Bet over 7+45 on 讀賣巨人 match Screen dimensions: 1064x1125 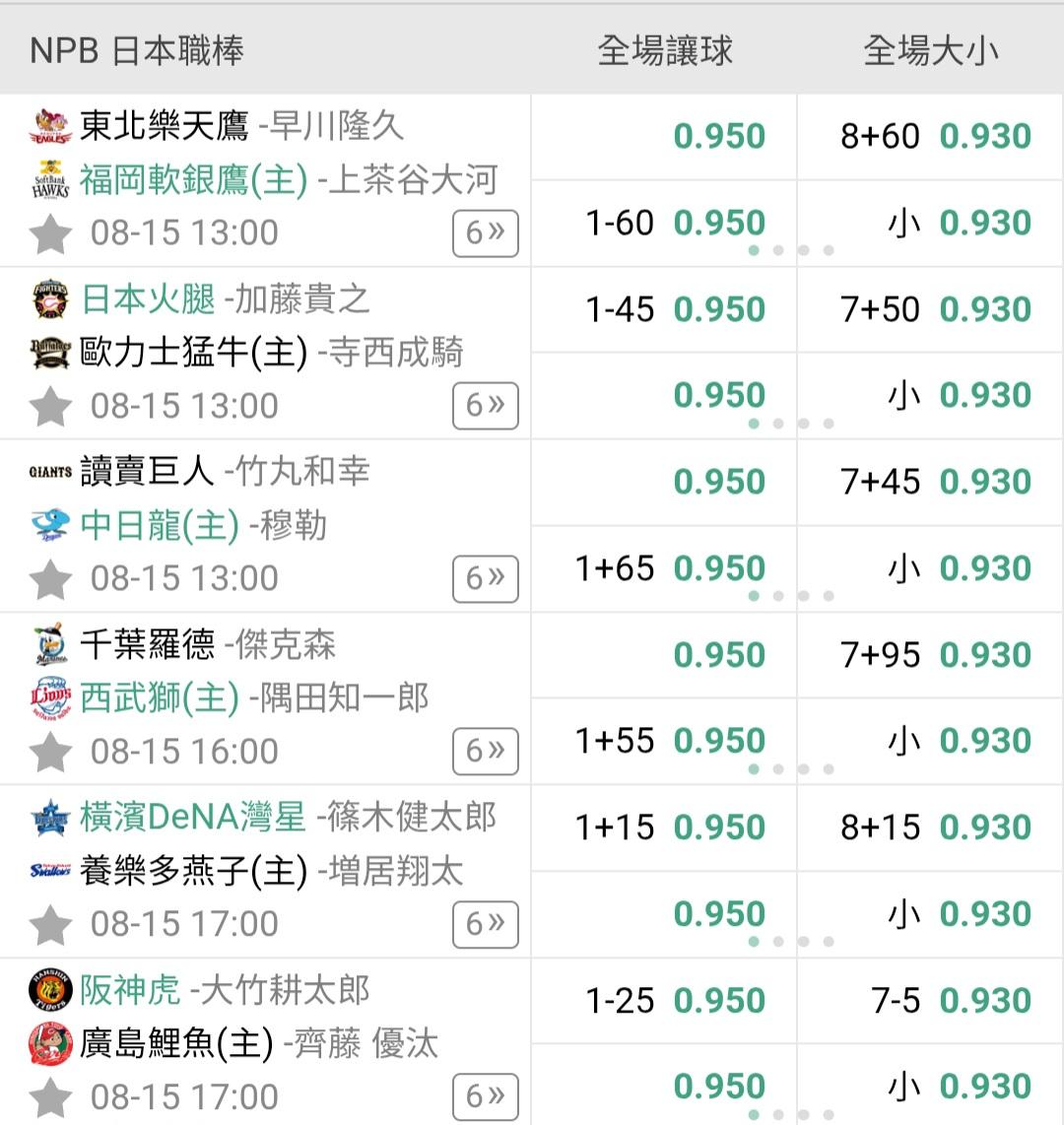click(930, 482)
